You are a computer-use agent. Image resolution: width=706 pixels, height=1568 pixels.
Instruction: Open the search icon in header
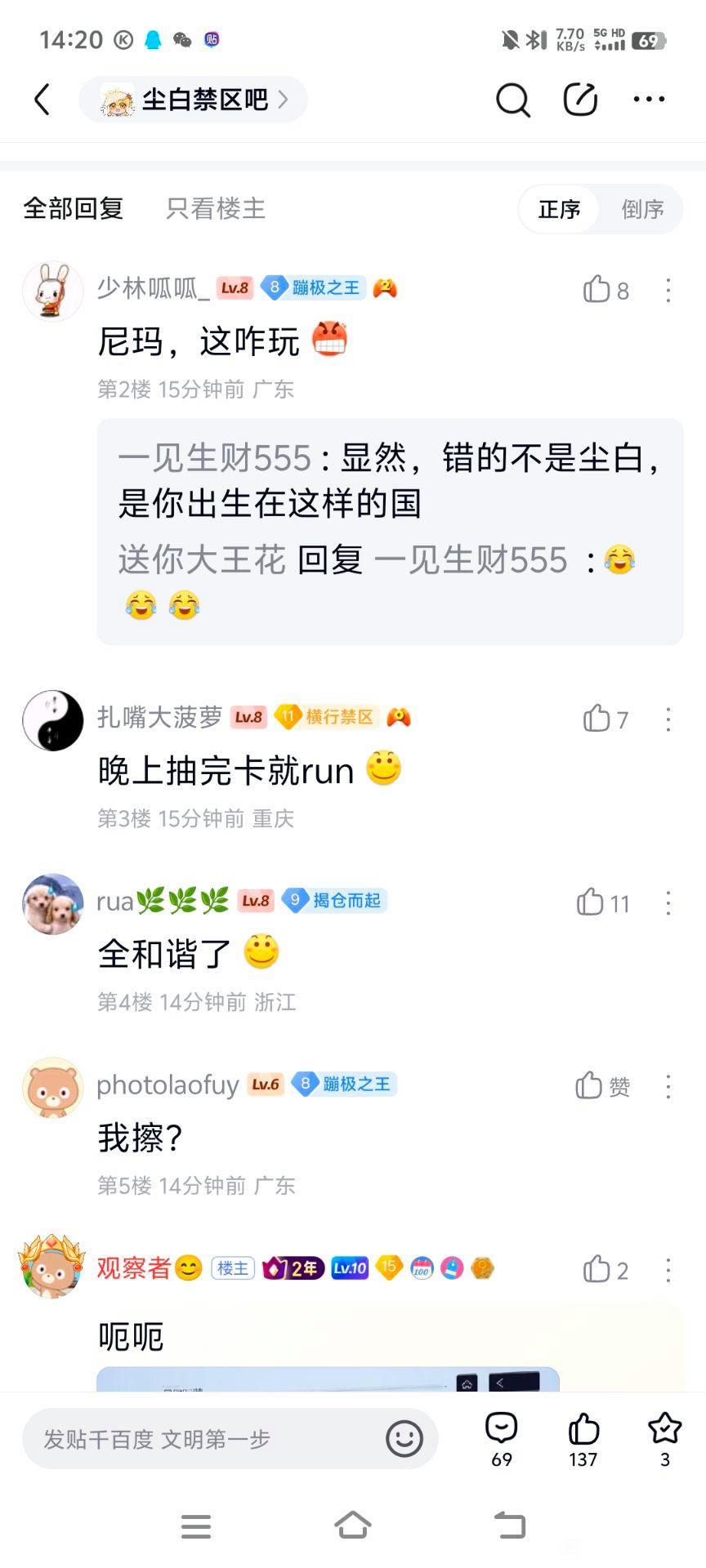pos(513,100)
